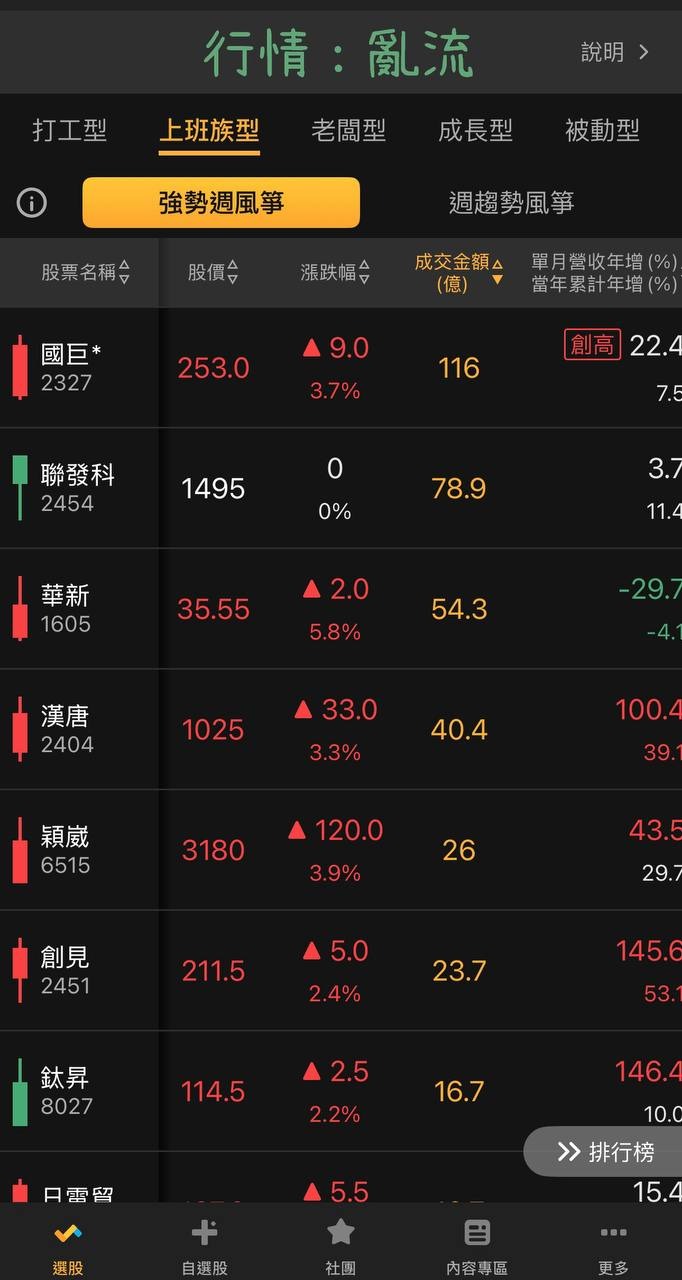682x1280 pixels.
Task: Open the 說明 explanation link
Action: 614,52
